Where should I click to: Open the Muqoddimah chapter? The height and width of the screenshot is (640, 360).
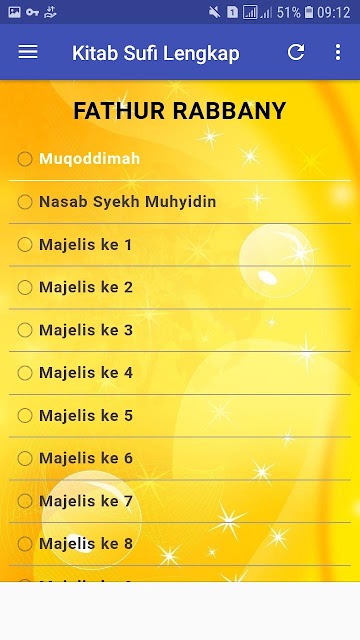(180, 159)
